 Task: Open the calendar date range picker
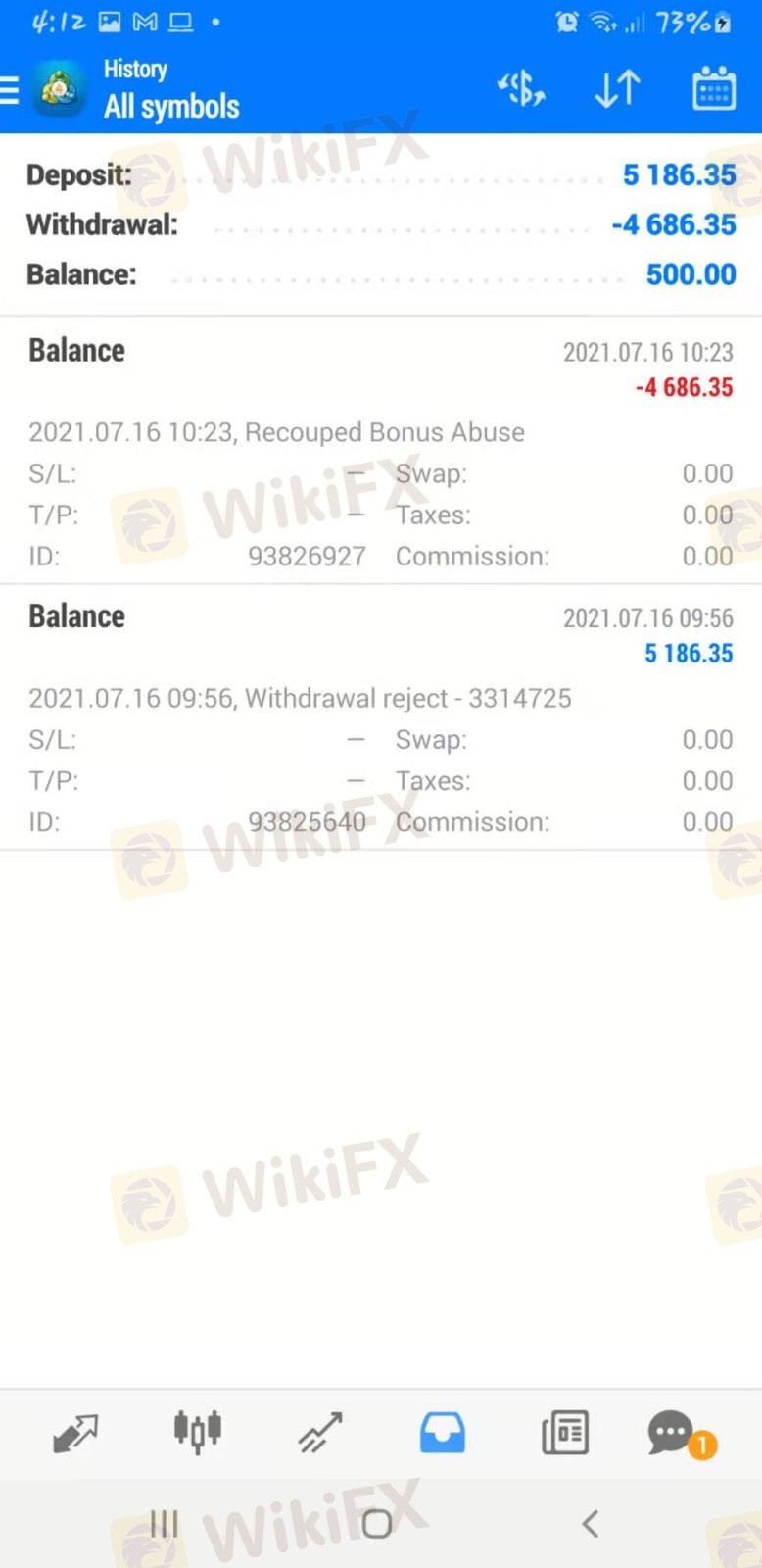(714, 89)
